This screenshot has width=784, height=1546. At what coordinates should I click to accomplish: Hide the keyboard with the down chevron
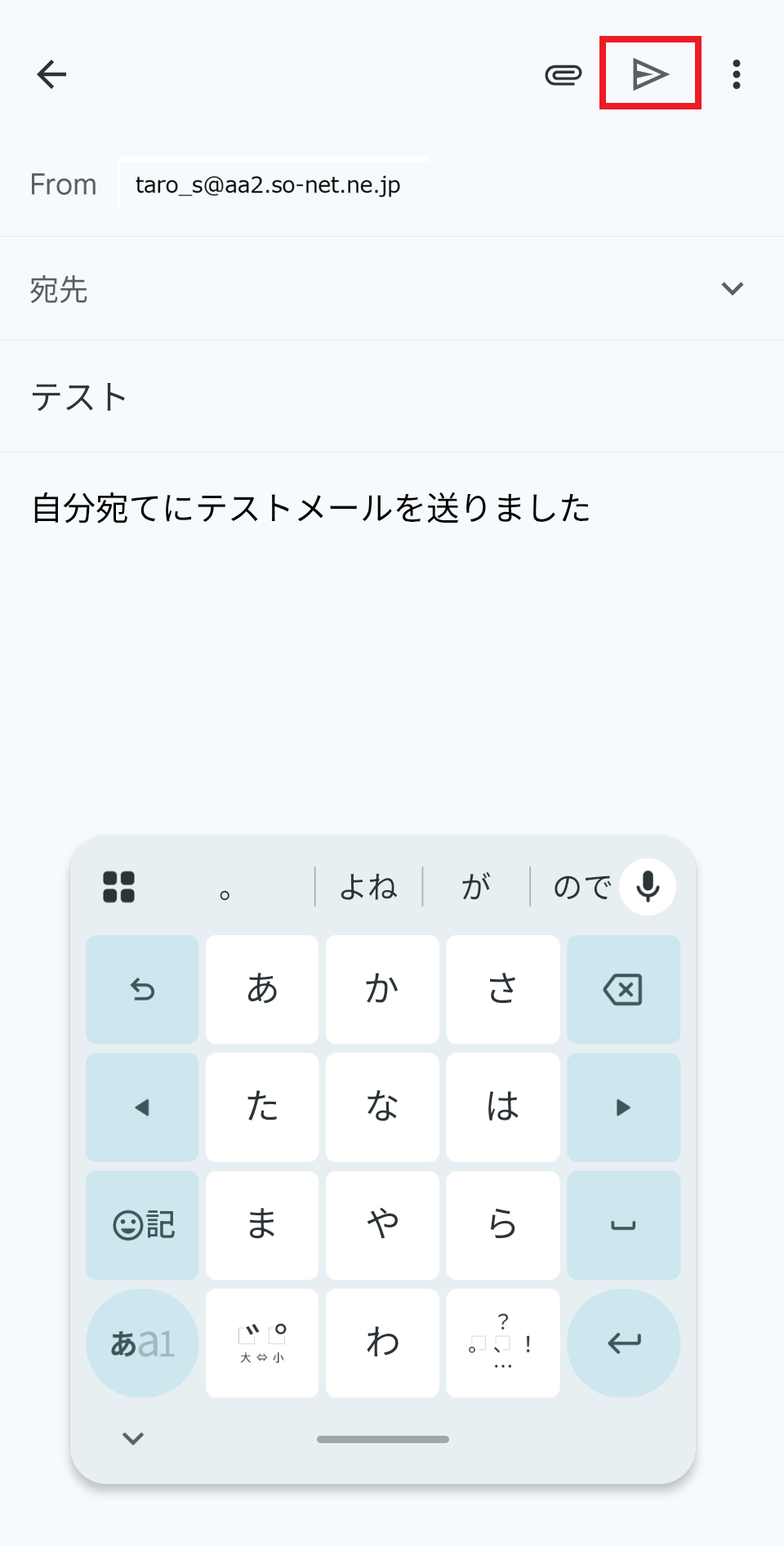(x=133, y=1438)
